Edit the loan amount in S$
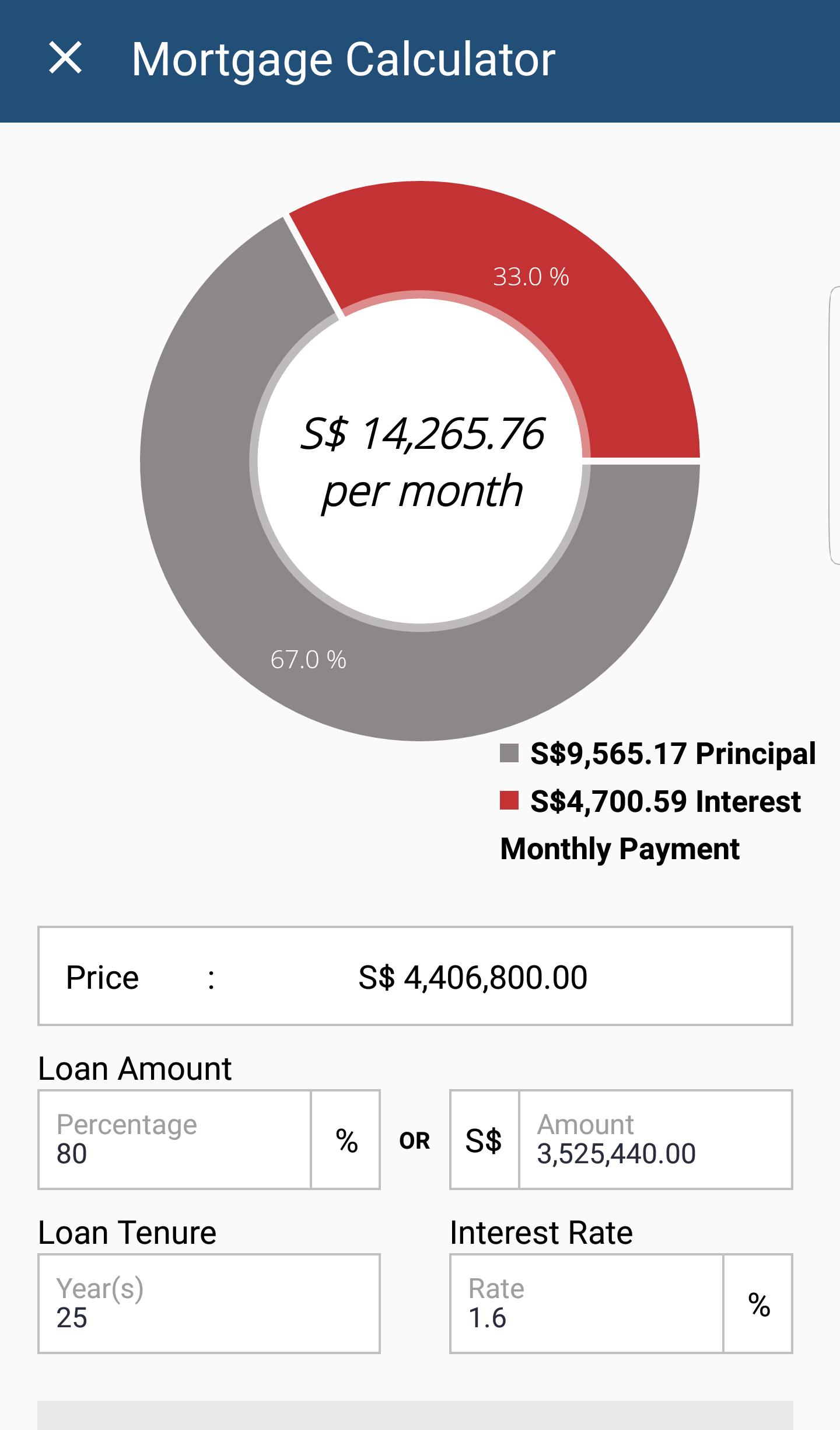The height and width of the screenshot is (1430, 840). (655, 1139)
